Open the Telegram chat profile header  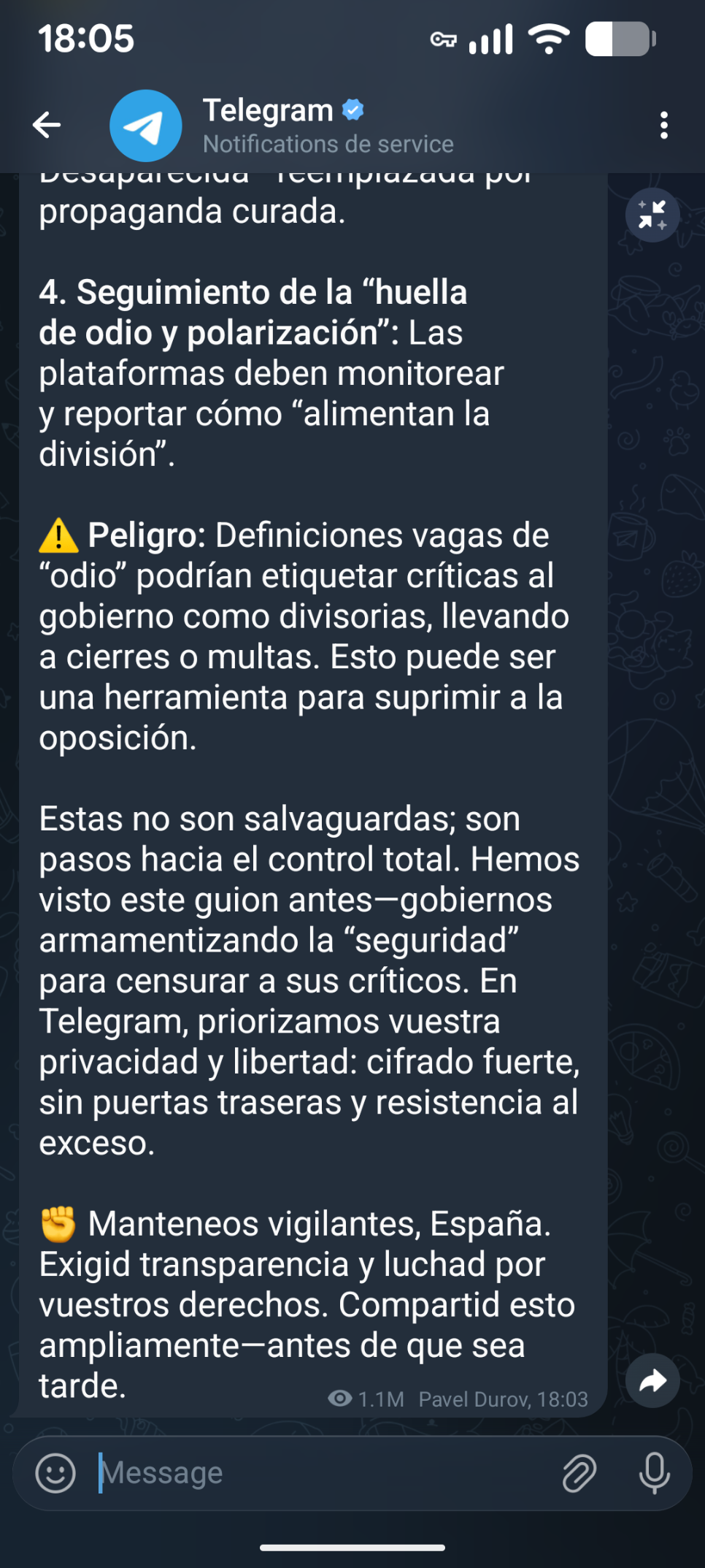327,126
